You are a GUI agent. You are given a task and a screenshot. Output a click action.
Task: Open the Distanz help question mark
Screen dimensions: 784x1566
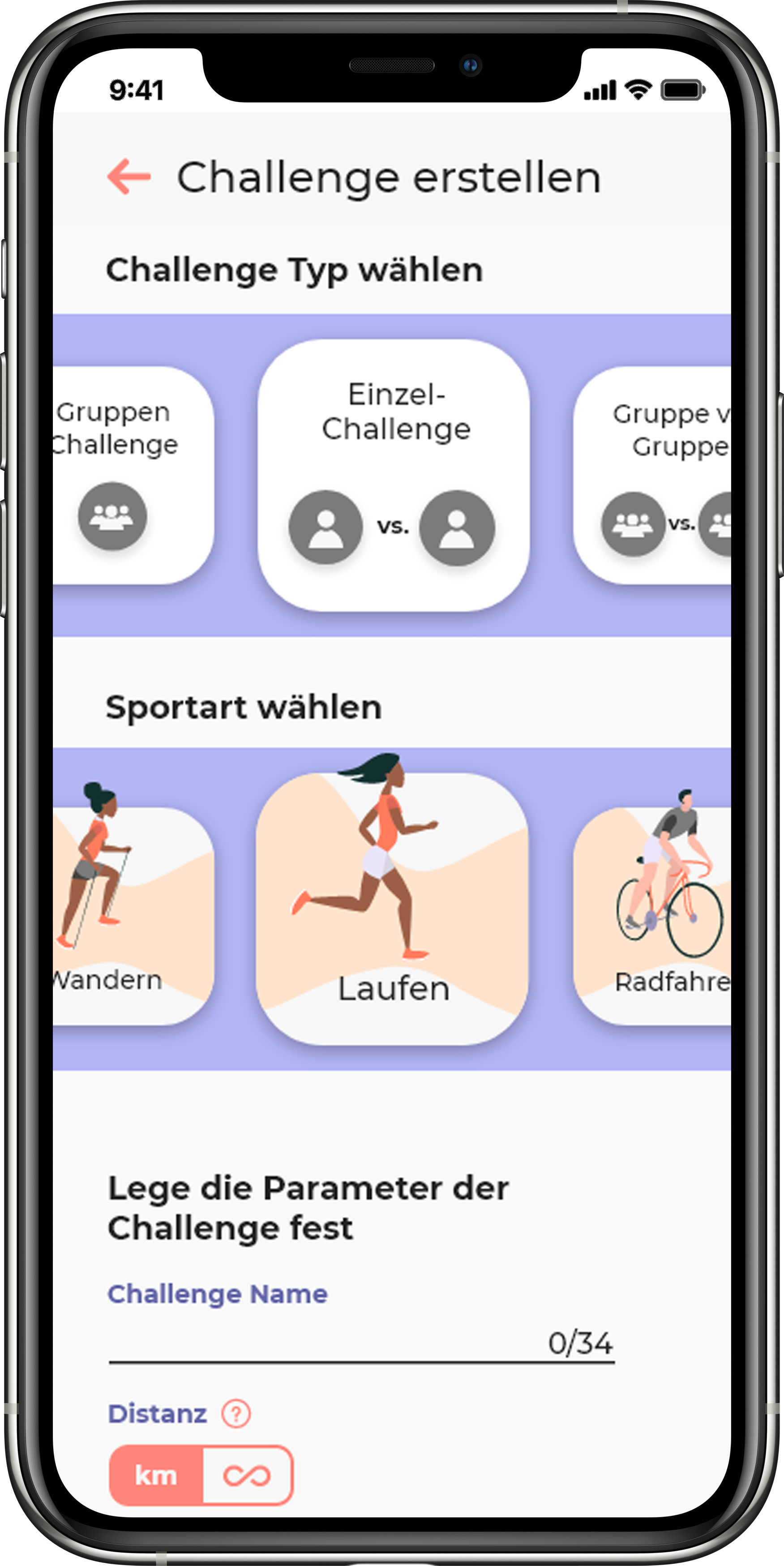(x=236, y=1413)
